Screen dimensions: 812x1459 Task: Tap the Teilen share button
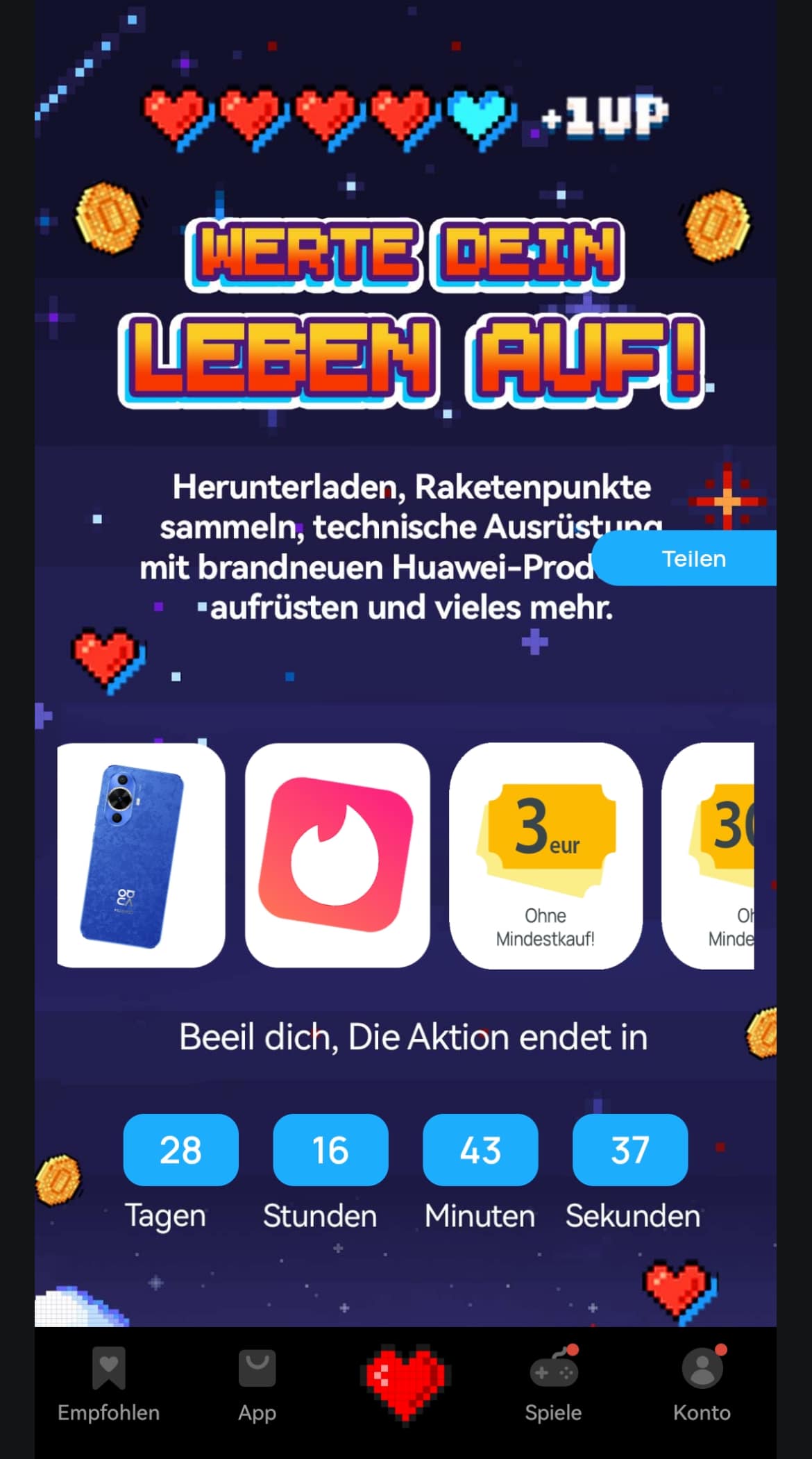pos(693,558)
